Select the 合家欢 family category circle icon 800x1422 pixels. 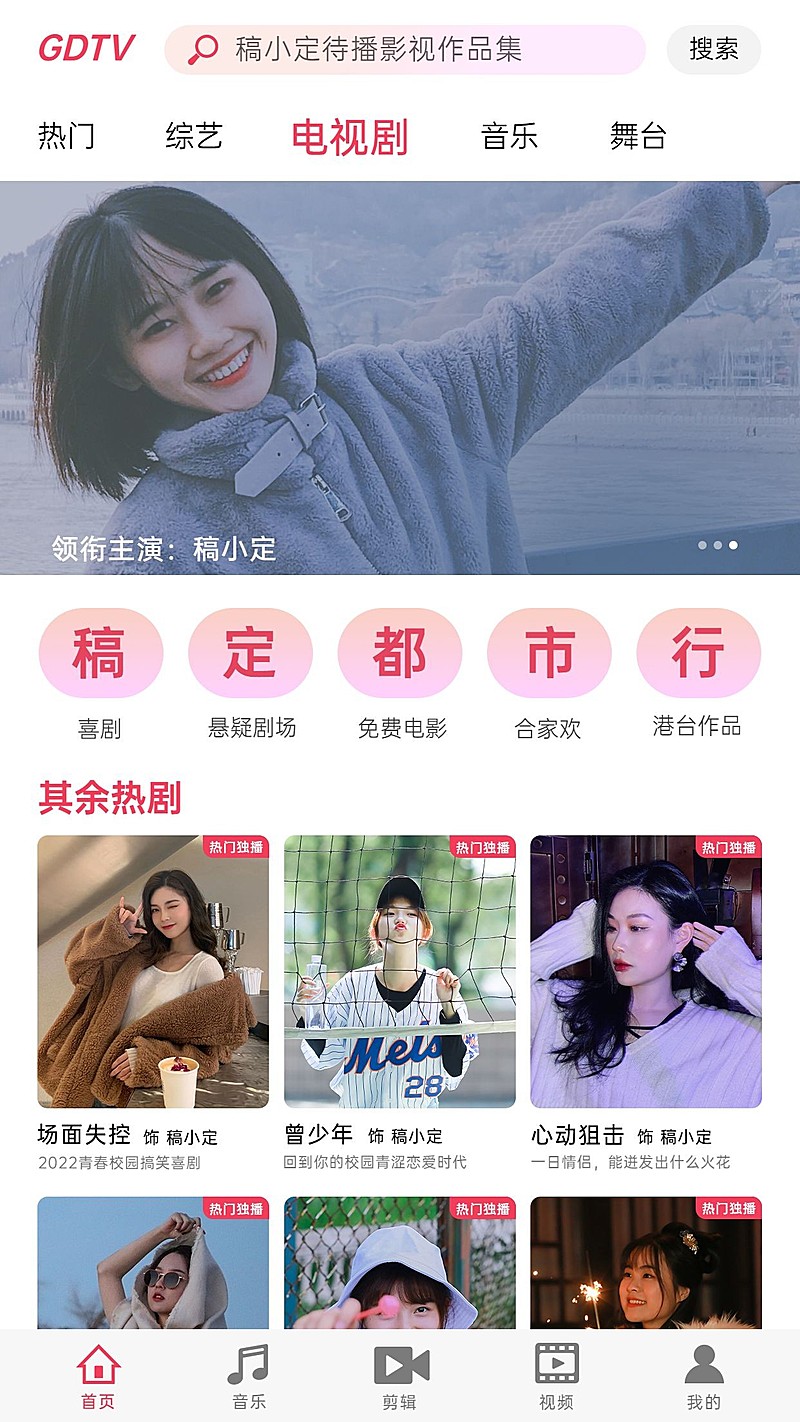click(549, 652)
